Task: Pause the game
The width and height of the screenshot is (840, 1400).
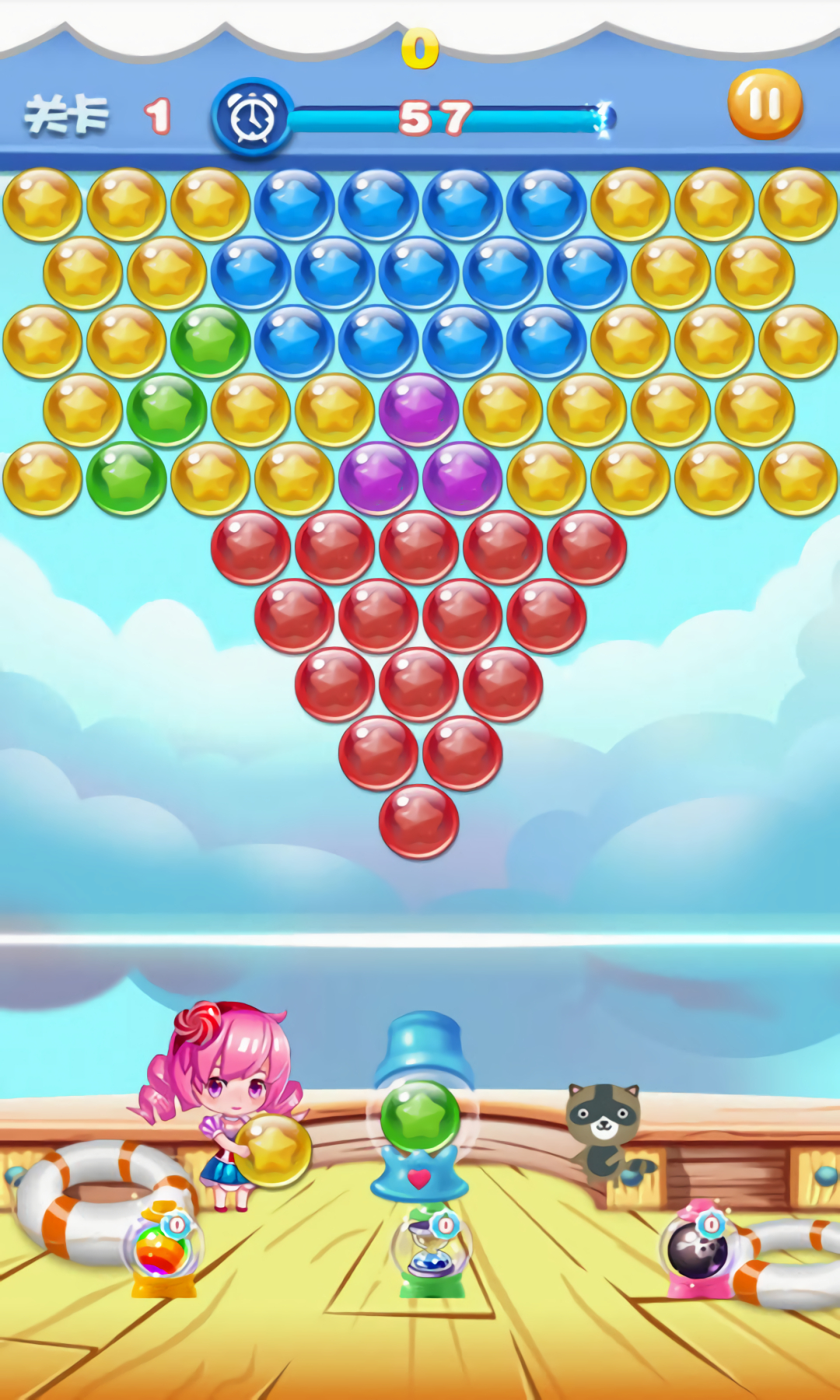Action: [x=765, y=104]
